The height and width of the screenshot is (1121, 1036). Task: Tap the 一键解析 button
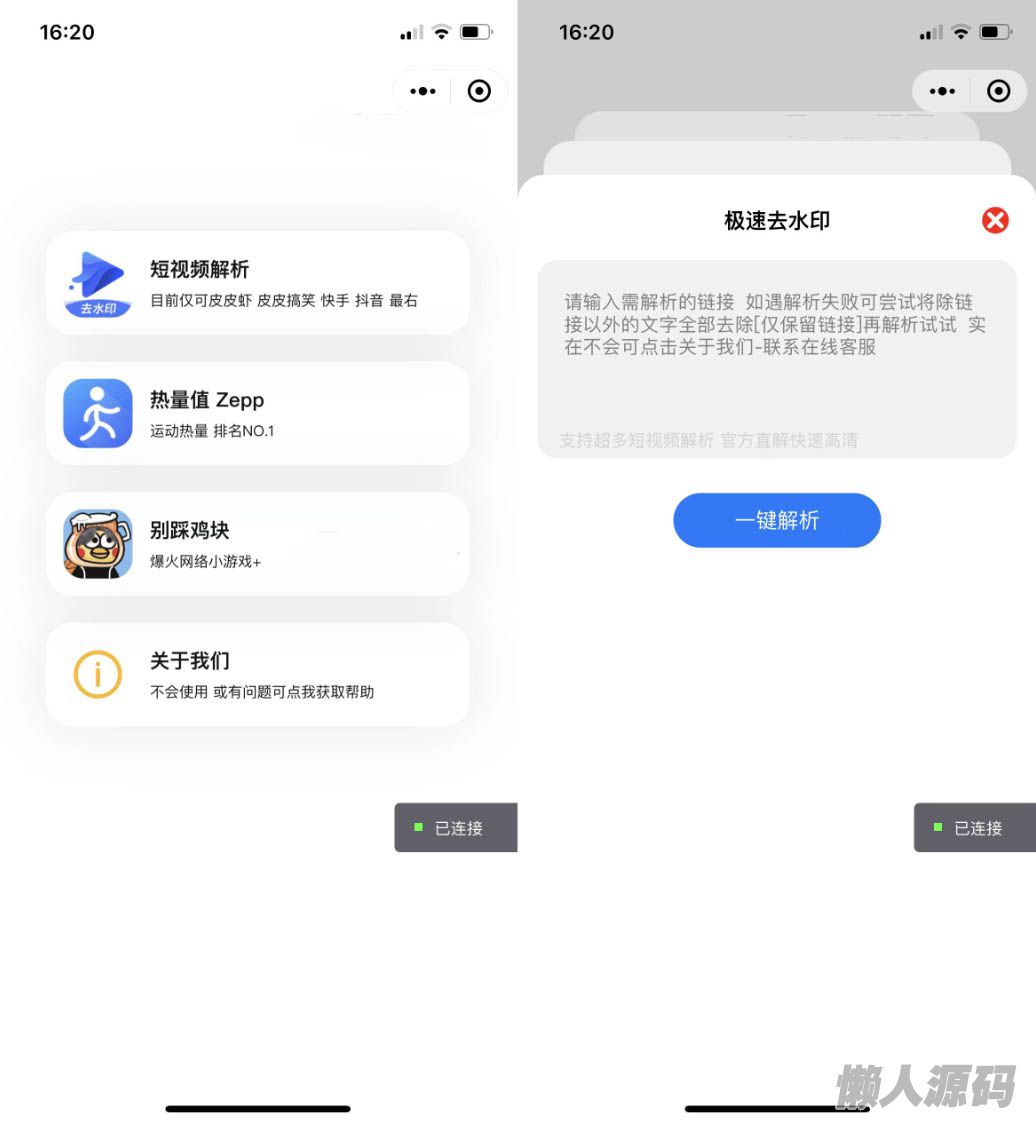776,520
